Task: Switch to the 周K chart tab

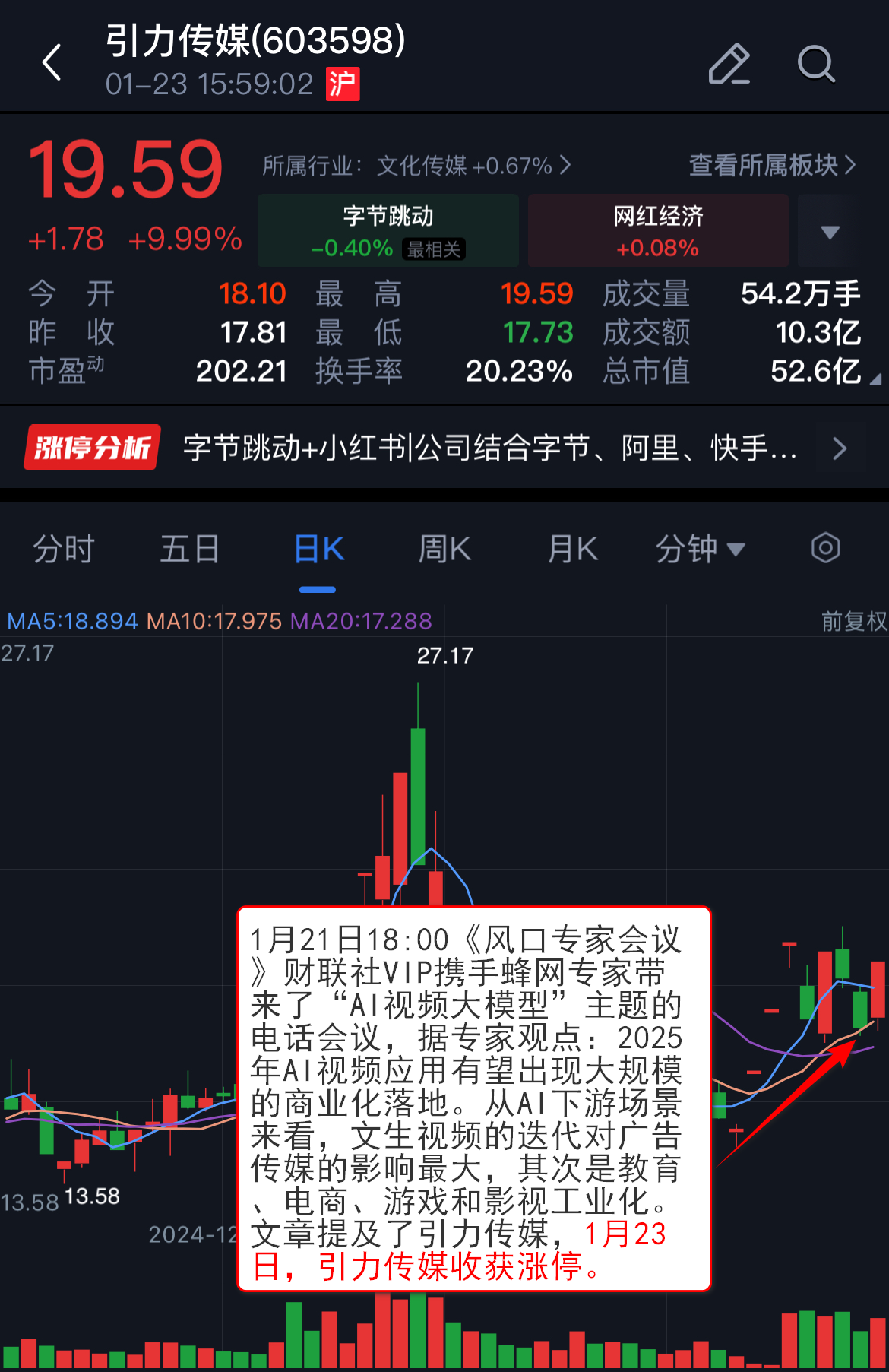Action: (445, 549)
